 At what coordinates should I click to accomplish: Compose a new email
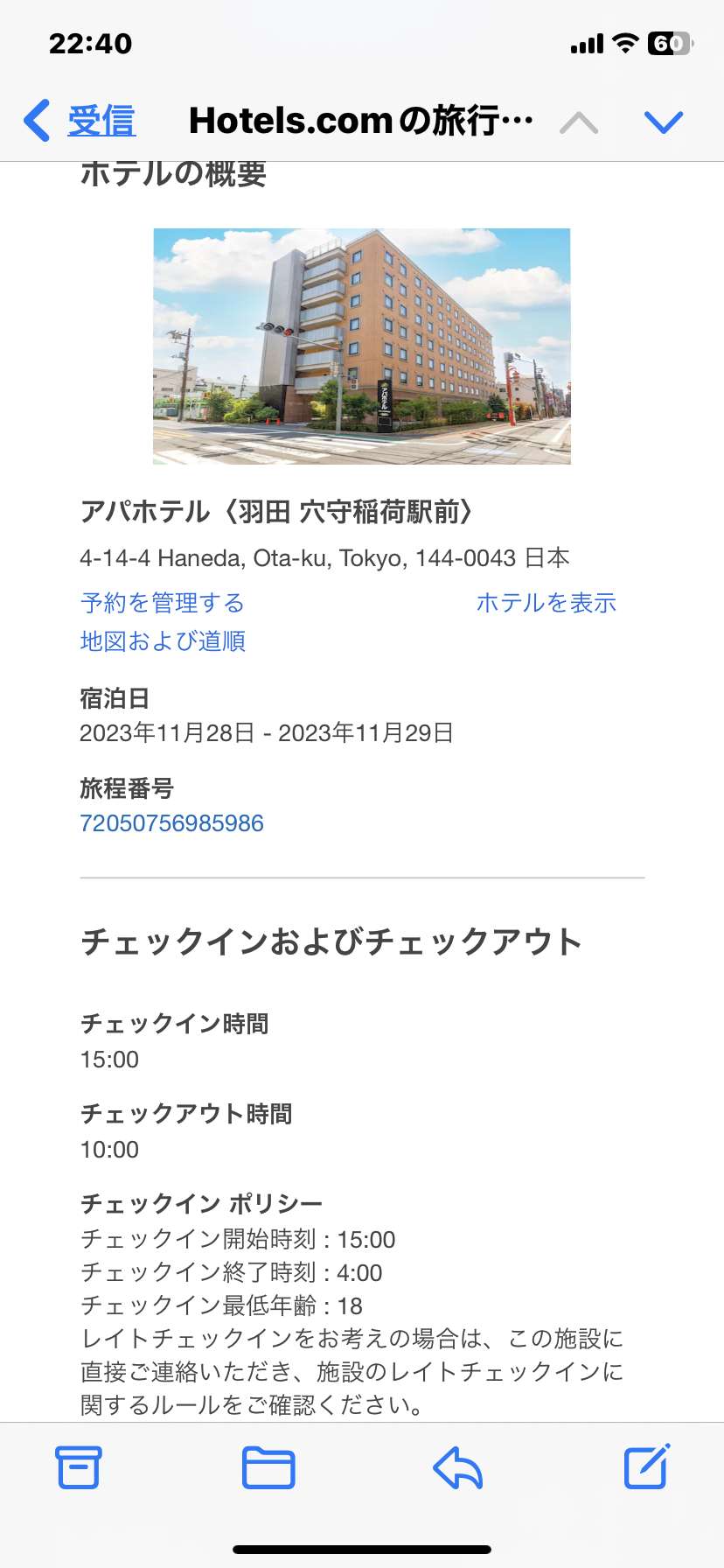[x=647, y=1466]
